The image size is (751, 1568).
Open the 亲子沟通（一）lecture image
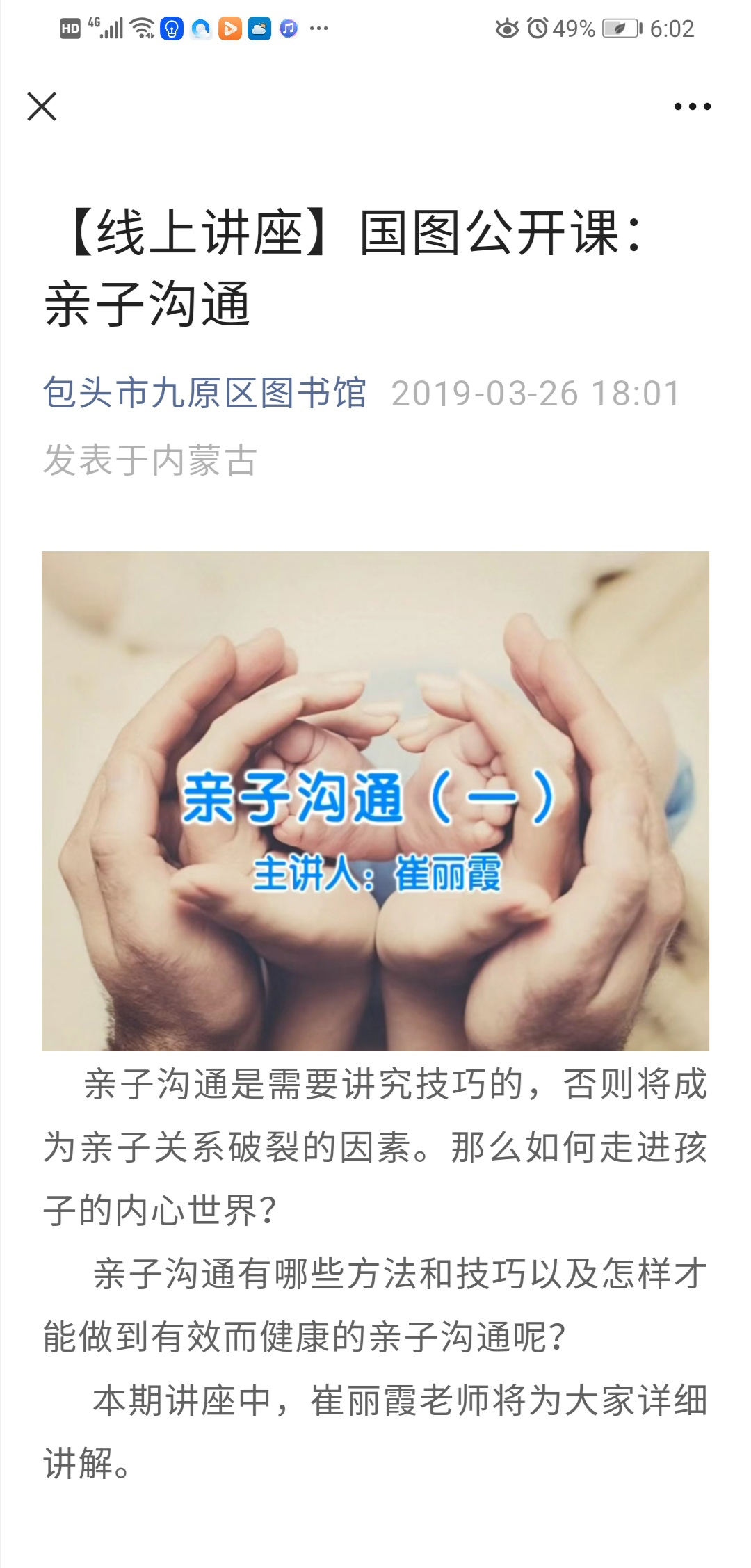pyautogui.click(x=375, y=801)
